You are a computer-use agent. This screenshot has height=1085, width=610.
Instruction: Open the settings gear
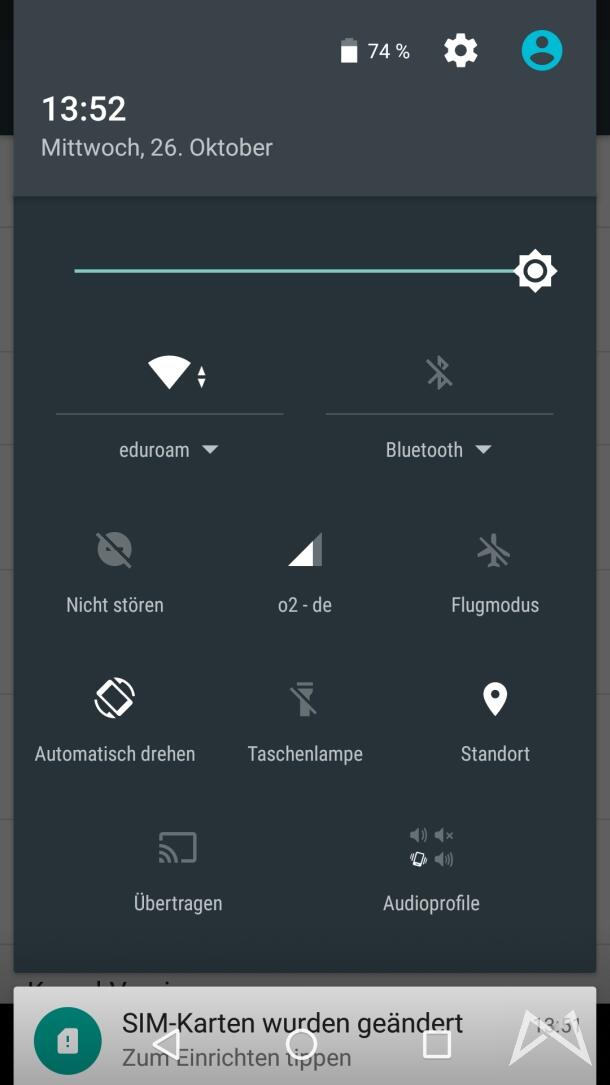pyautogui.click(x=460, y=50)
